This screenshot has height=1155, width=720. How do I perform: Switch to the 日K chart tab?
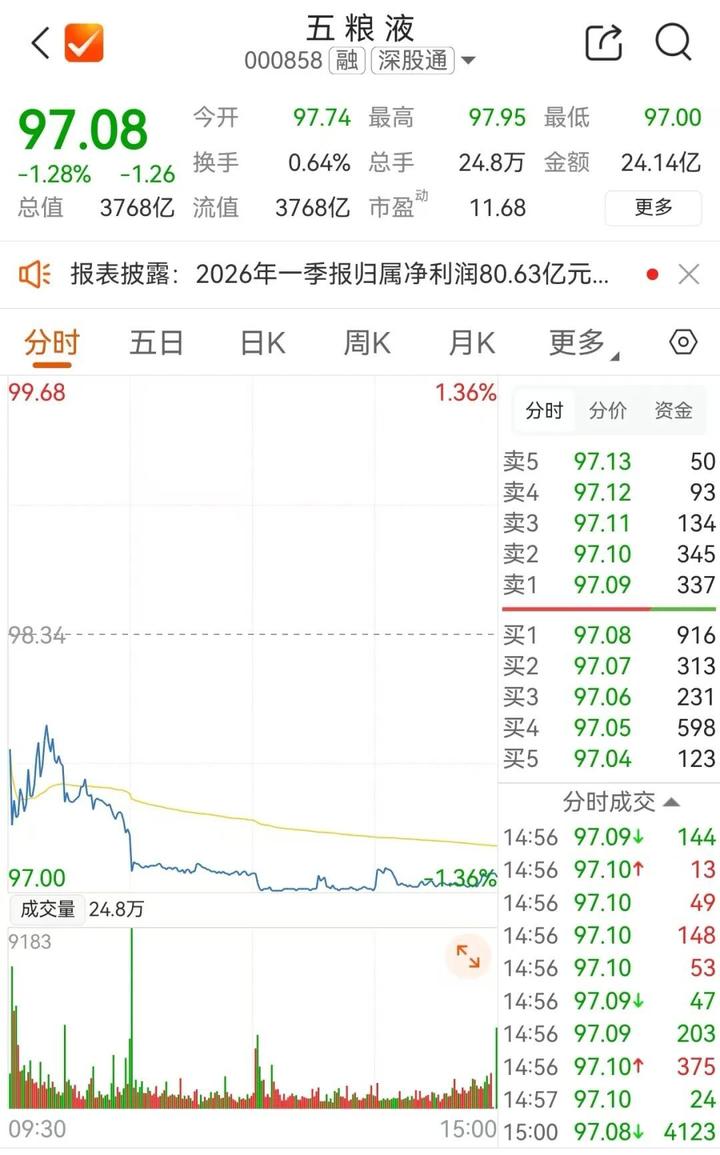(262, 343)
